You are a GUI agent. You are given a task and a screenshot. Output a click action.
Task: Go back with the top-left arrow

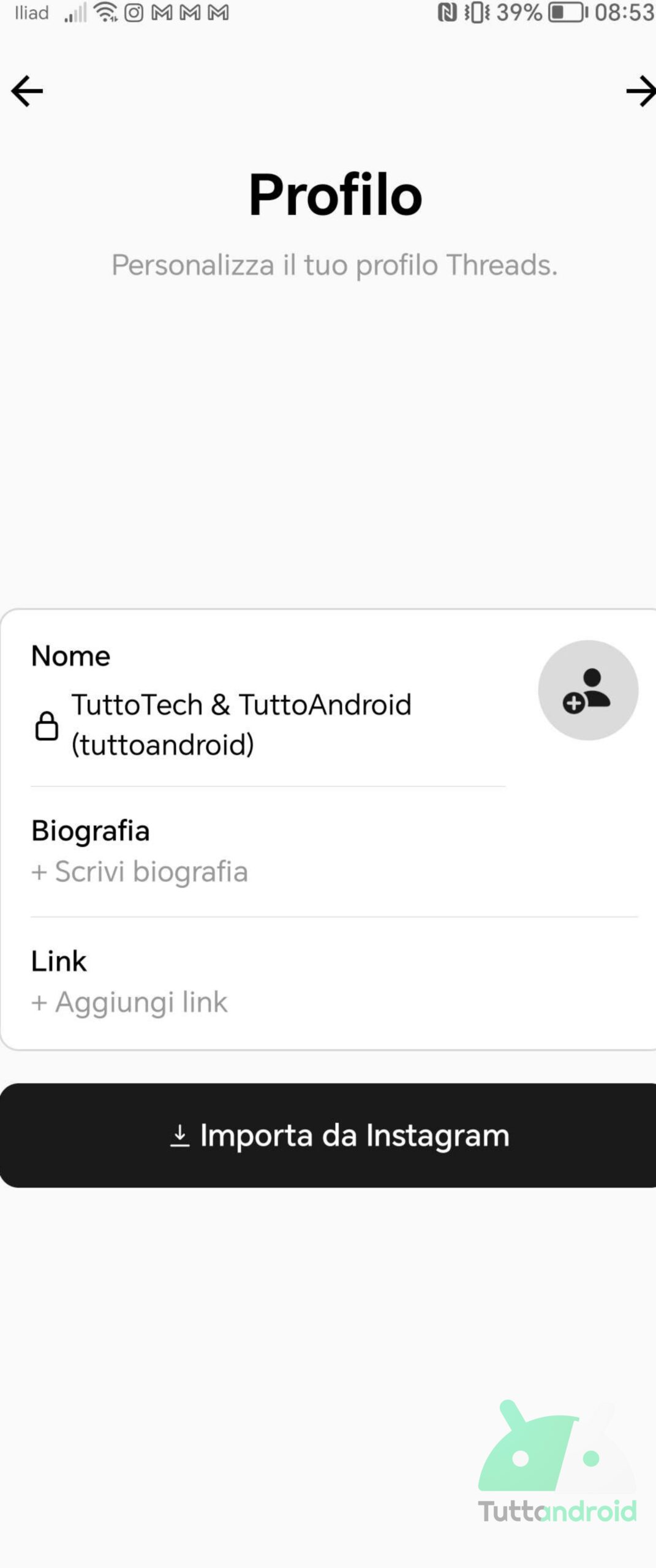click(27, 91)
